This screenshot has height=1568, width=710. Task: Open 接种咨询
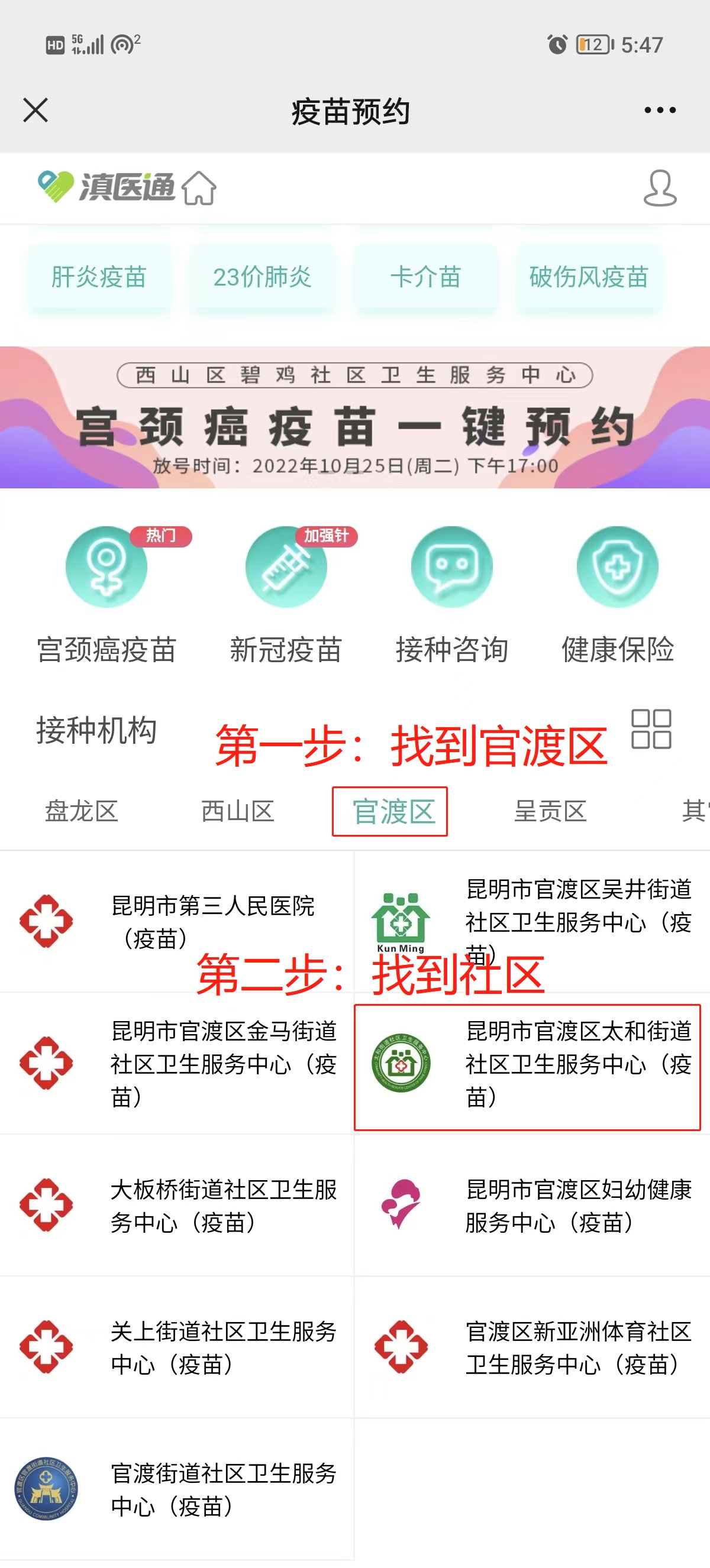click(x=452, y=594)
